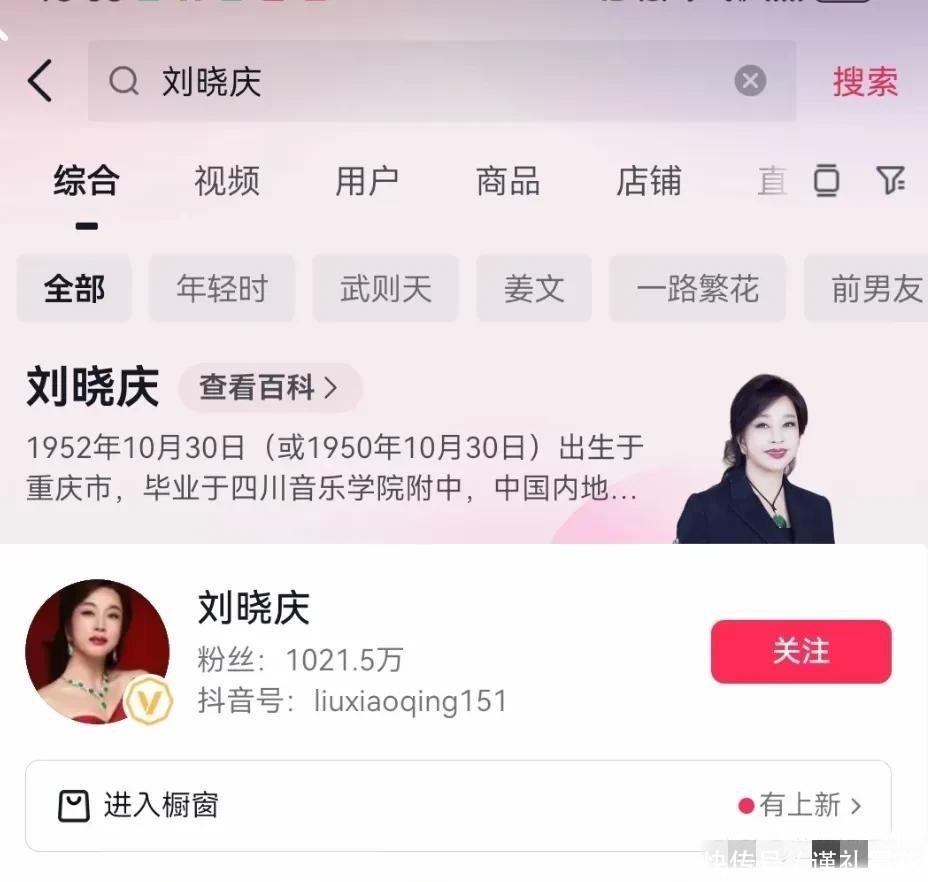Select the 武则天 suggestion chip
The height and width of the screenshot is (882, 928).
point(386,289)
